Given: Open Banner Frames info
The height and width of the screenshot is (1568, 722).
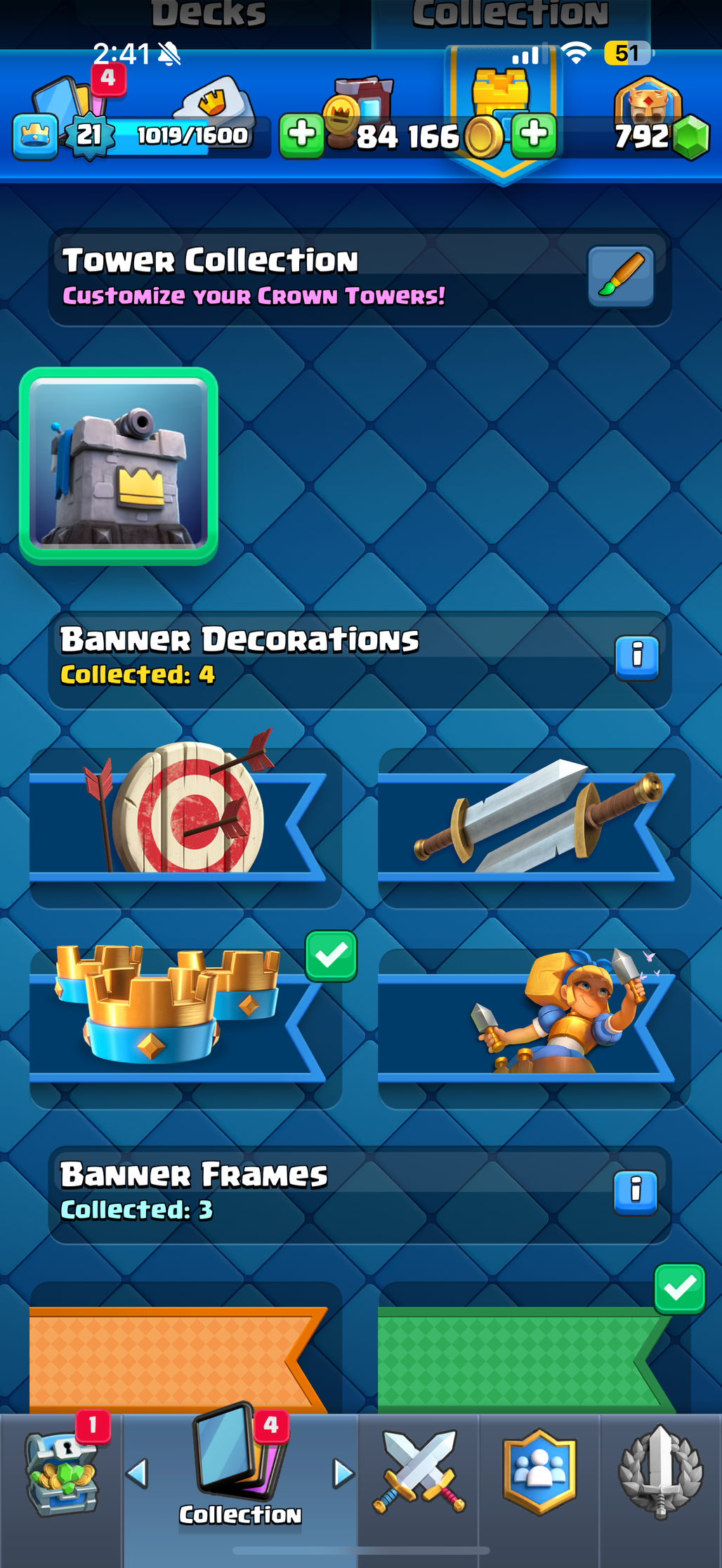Looking at the screenshot, I should tap(636, 1192).
